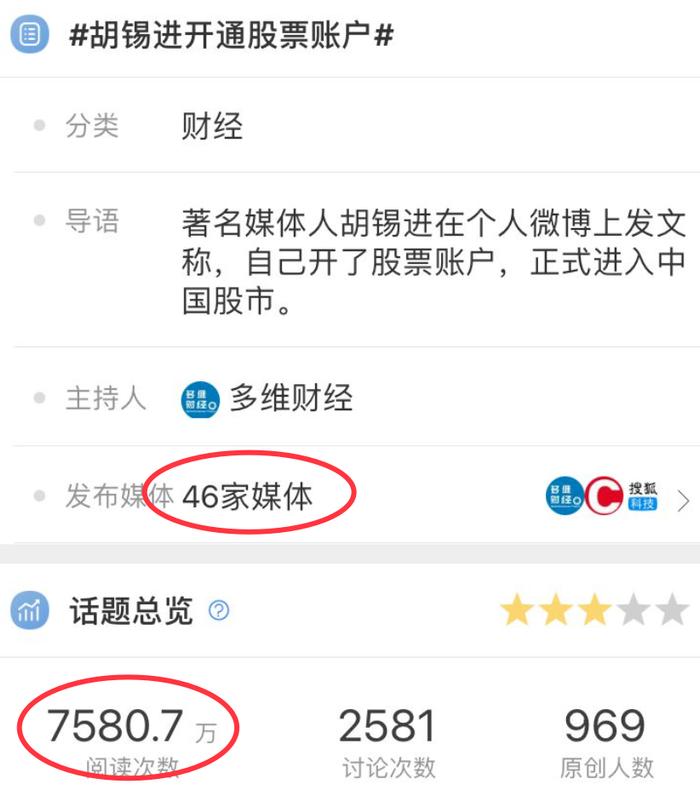Open the 发布媒体 46家媒体 row
The height and width of the screenshot is (807, 700).
[x=350, y=496]
